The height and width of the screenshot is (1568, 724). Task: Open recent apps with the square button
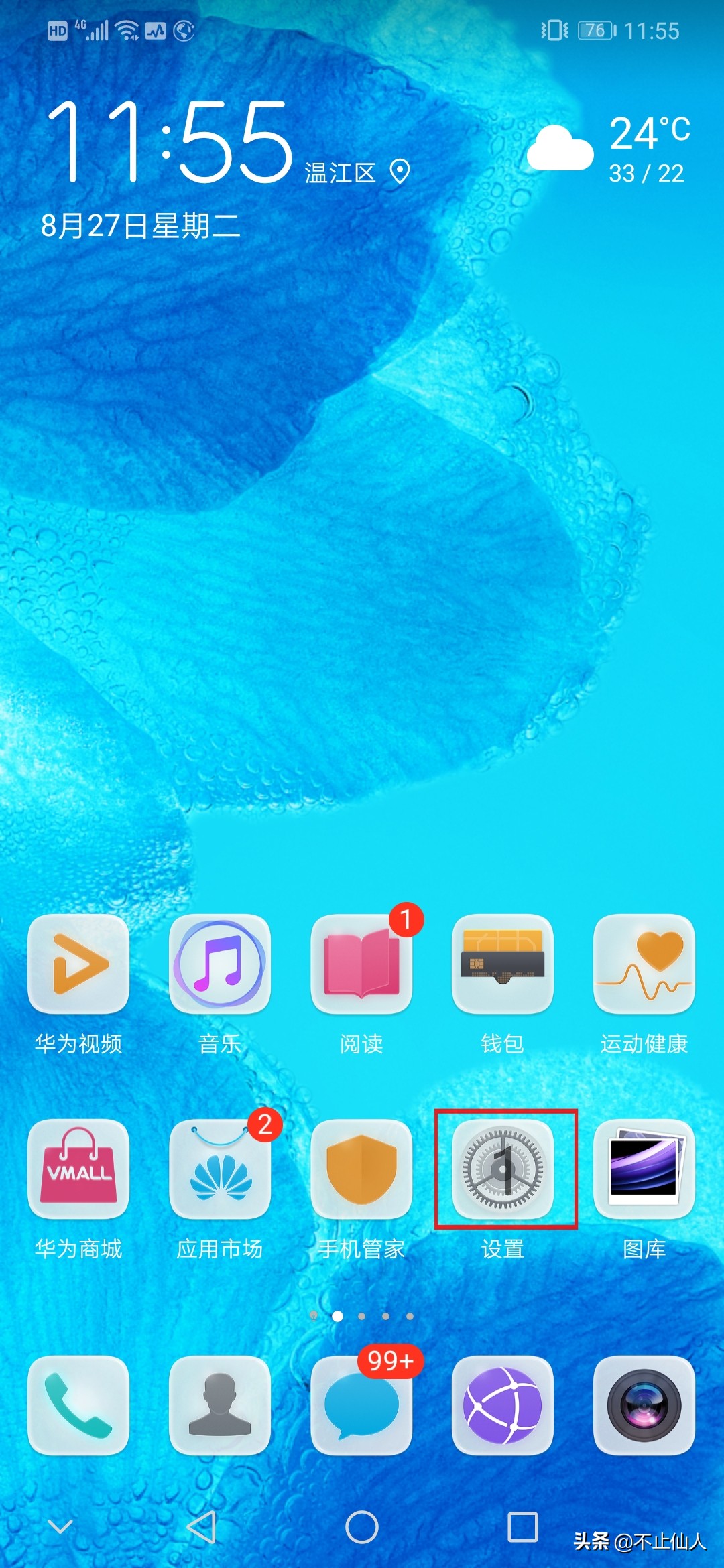(523, 1528)
